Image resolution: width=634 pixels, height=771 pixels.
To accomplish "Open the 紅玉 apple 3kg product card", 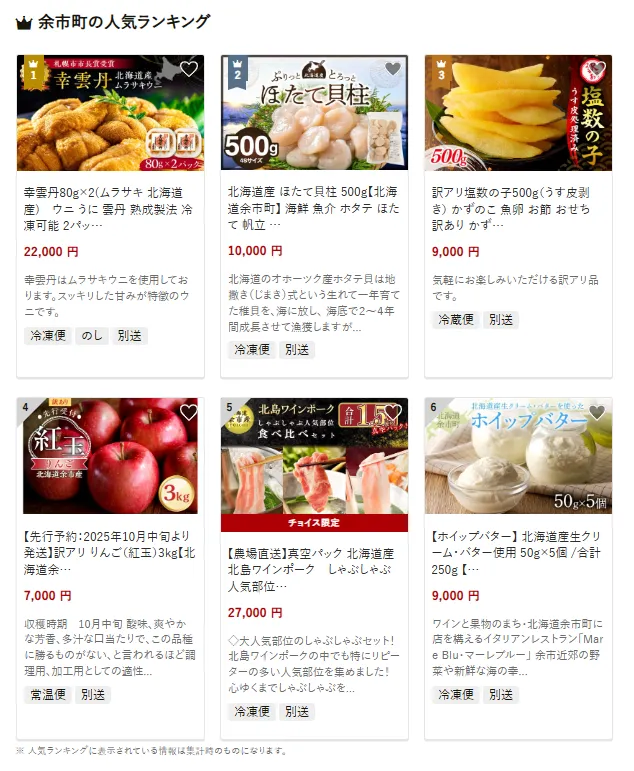I will pos(110,550).
